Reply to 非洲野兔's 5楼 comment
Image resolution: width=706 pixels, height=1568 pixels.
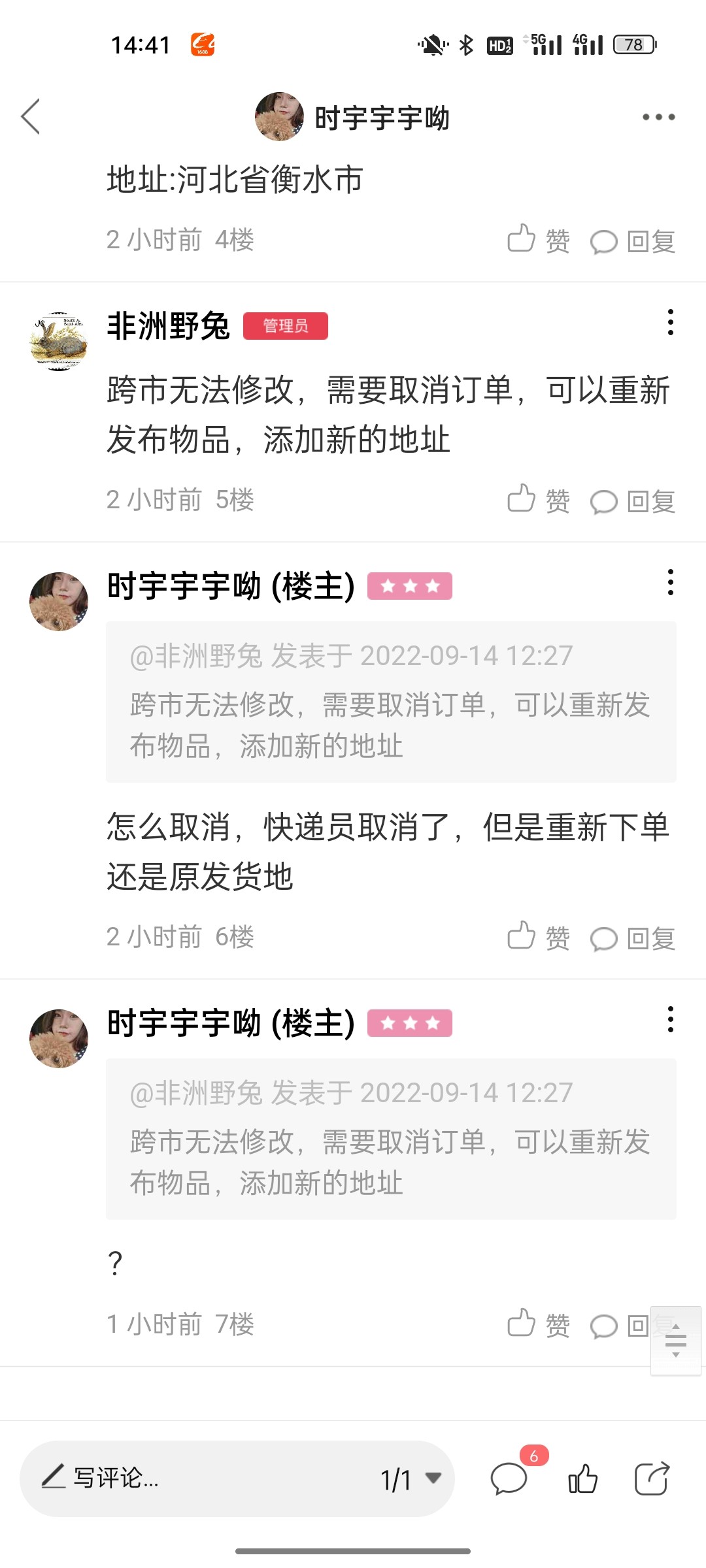[x=633, y=501]
